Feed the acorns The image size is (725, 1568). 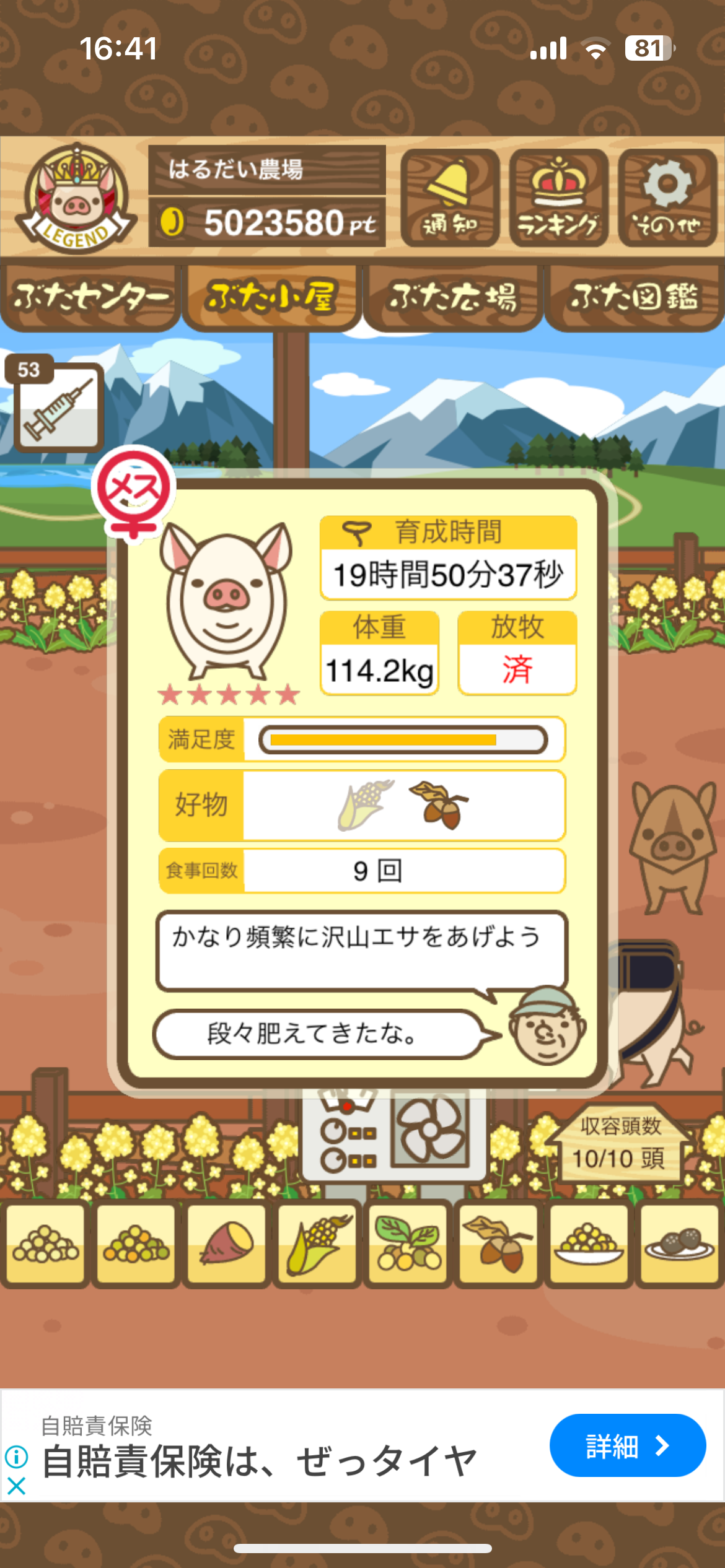pos(498,1244)
